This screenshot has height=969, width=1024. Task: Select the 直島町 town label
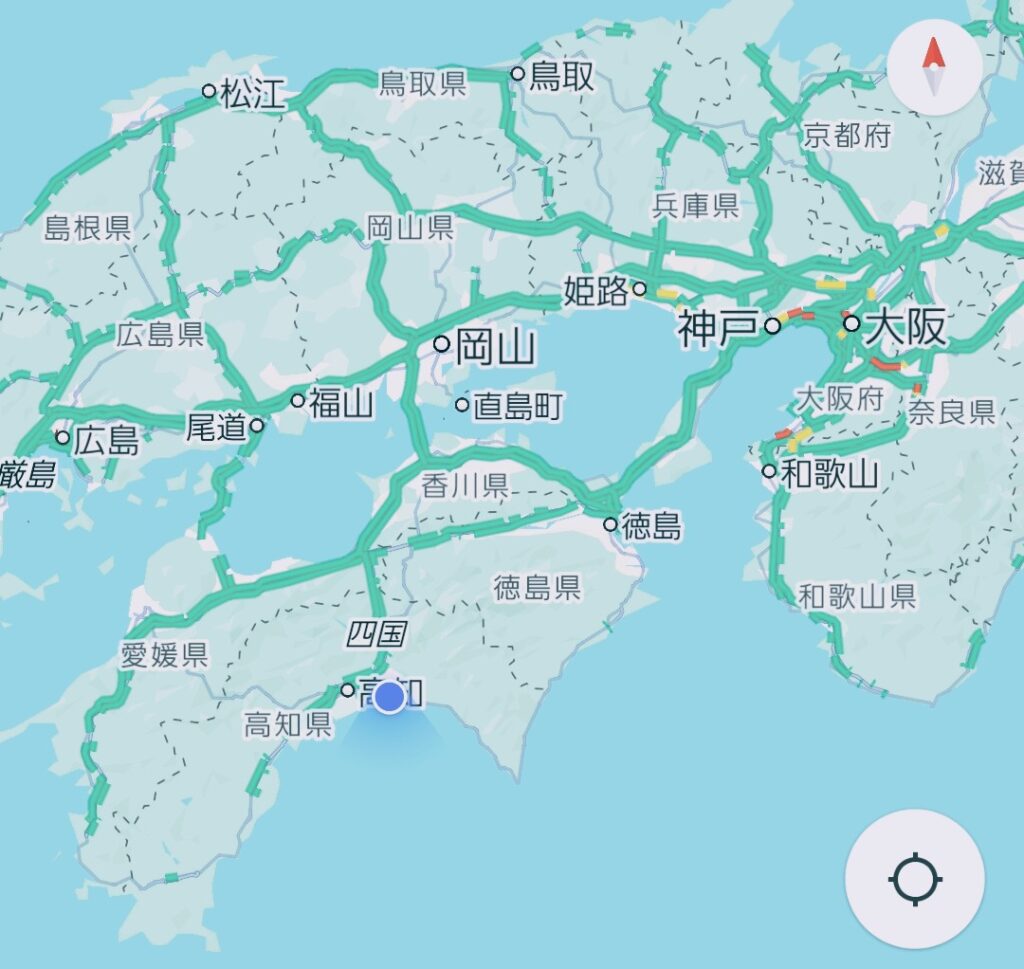[x=518, y=407]
